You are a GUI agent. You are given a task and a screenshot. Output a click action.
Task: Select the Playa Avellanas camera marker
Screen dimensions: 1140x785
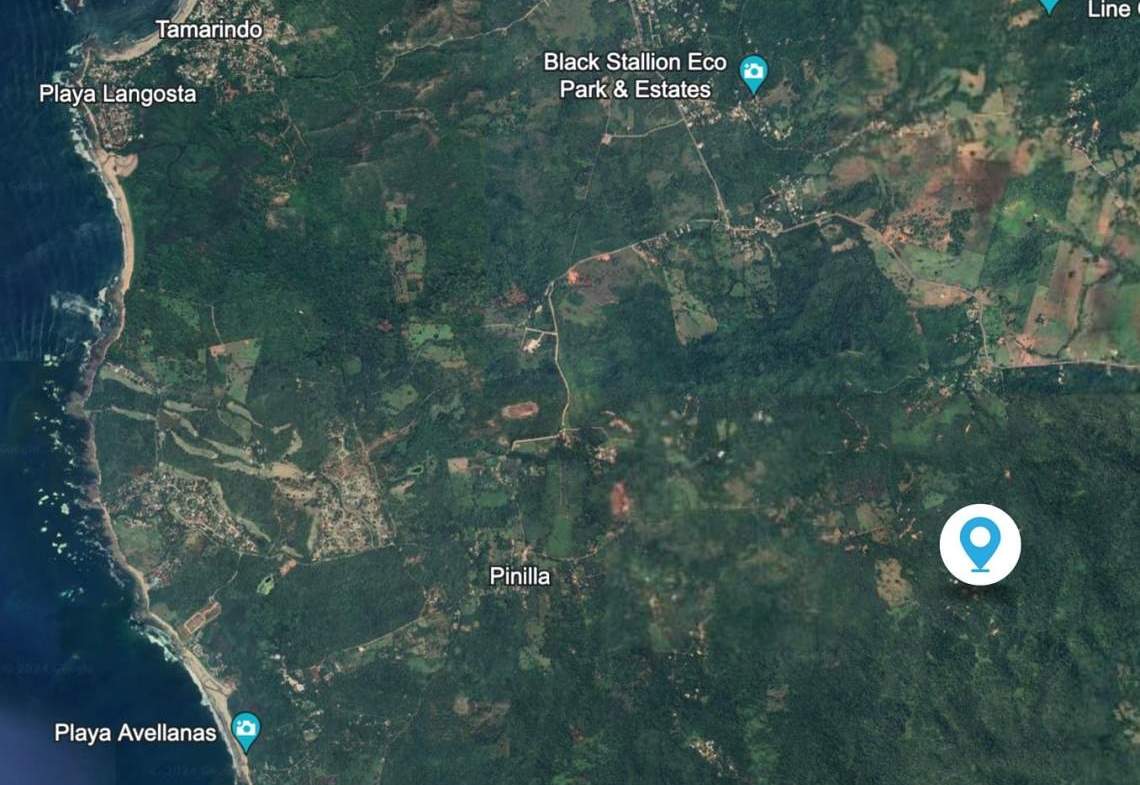[245, 730]
